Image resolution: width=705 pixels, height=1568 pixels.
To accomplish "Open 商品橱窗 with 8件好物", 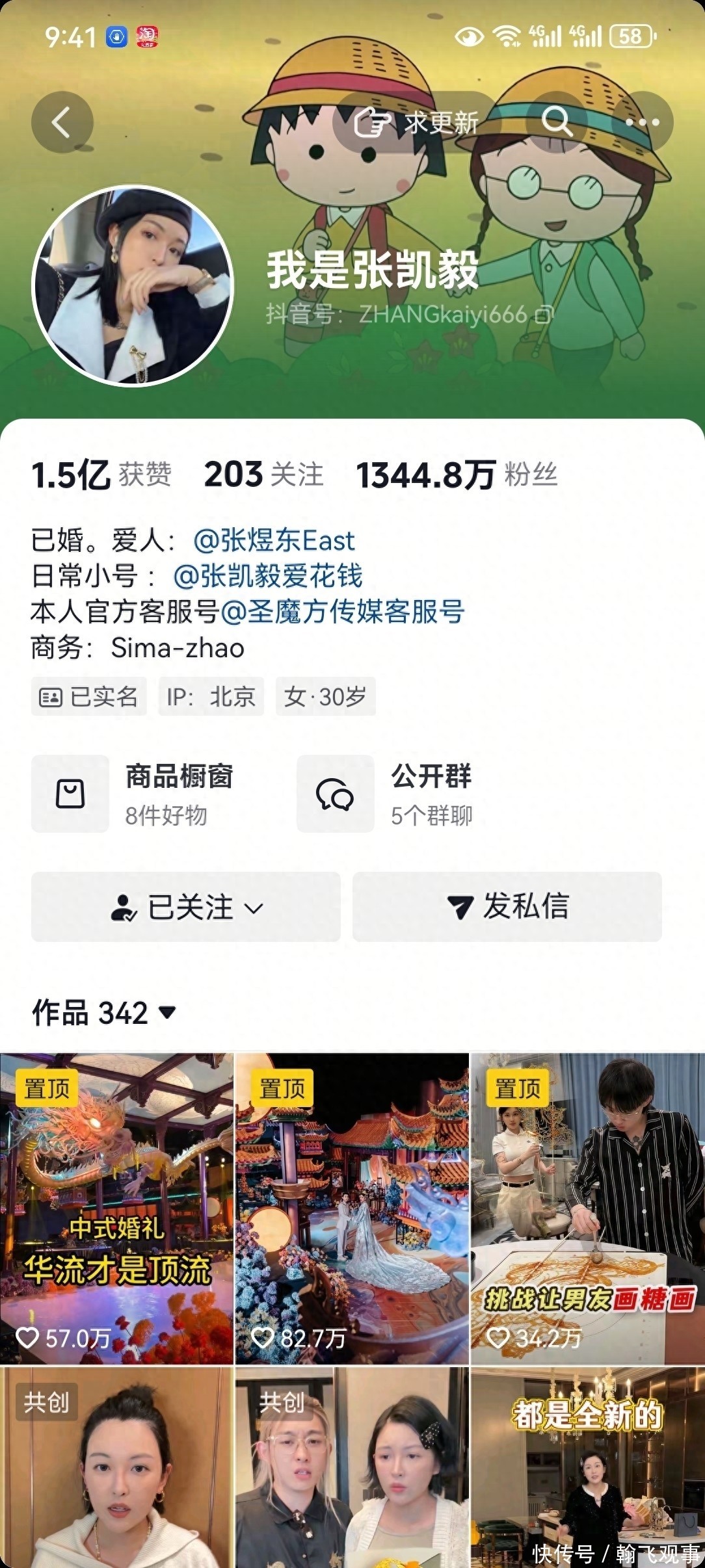I will [x=143, y=794].
